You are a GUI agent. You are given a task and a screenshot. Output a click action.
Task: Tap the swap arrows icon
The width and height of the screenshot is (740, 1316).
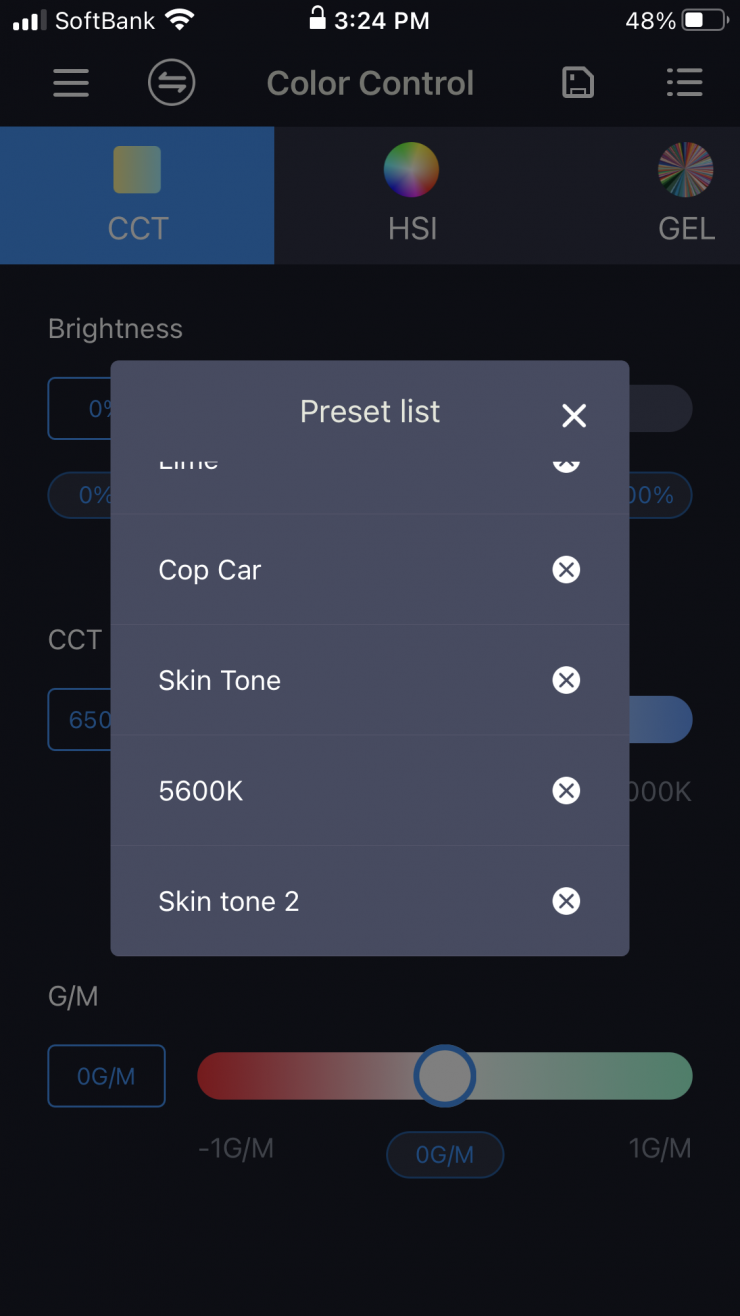[x=171, y=83]
